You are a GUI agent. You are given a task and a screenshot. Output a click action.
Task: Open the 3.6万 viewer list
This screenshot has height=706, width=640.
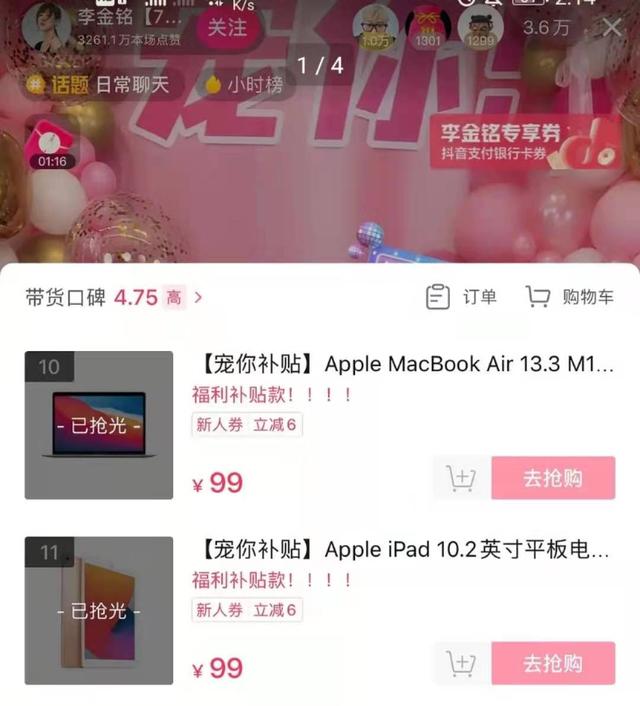tap(546, 28)
